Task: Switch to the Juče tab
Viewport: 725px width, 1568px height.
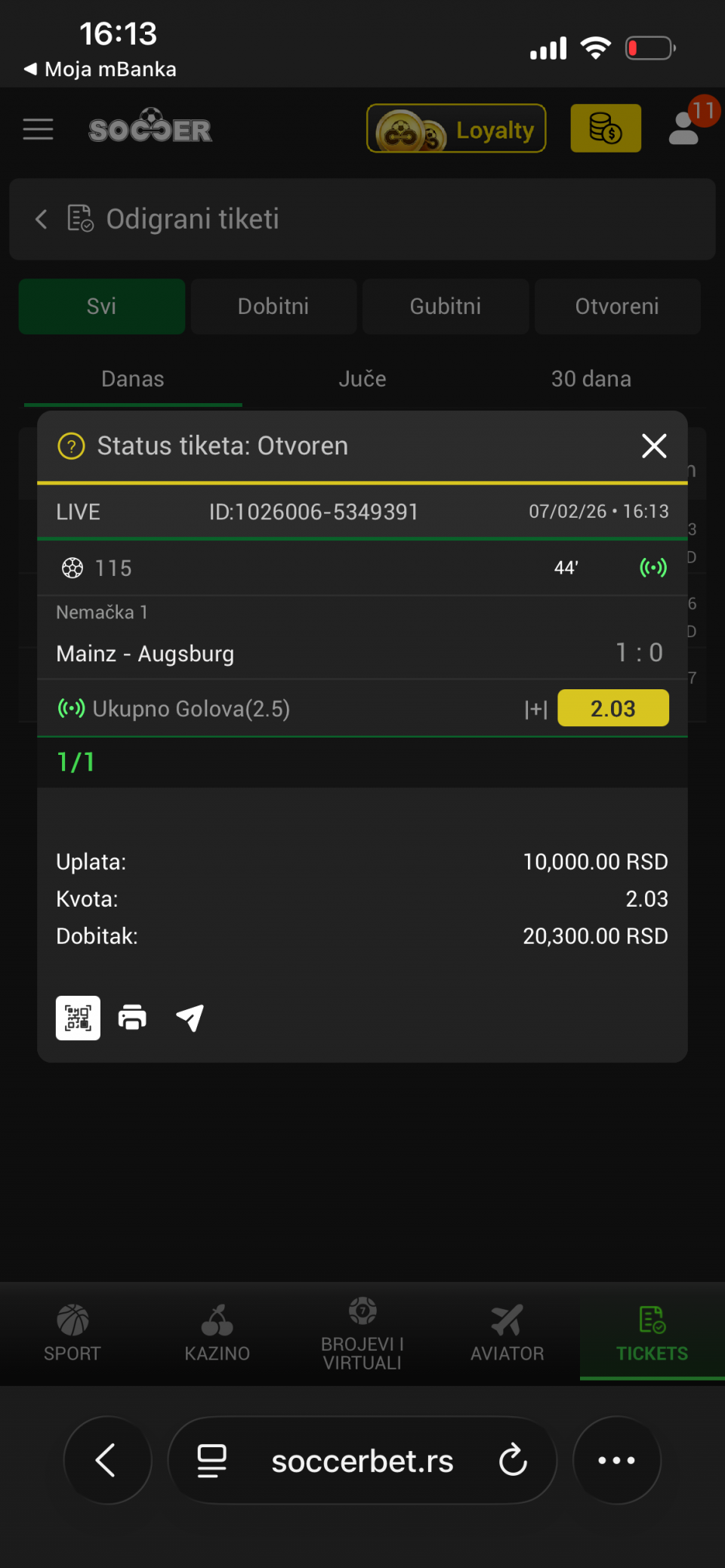Action: (362, 379)
